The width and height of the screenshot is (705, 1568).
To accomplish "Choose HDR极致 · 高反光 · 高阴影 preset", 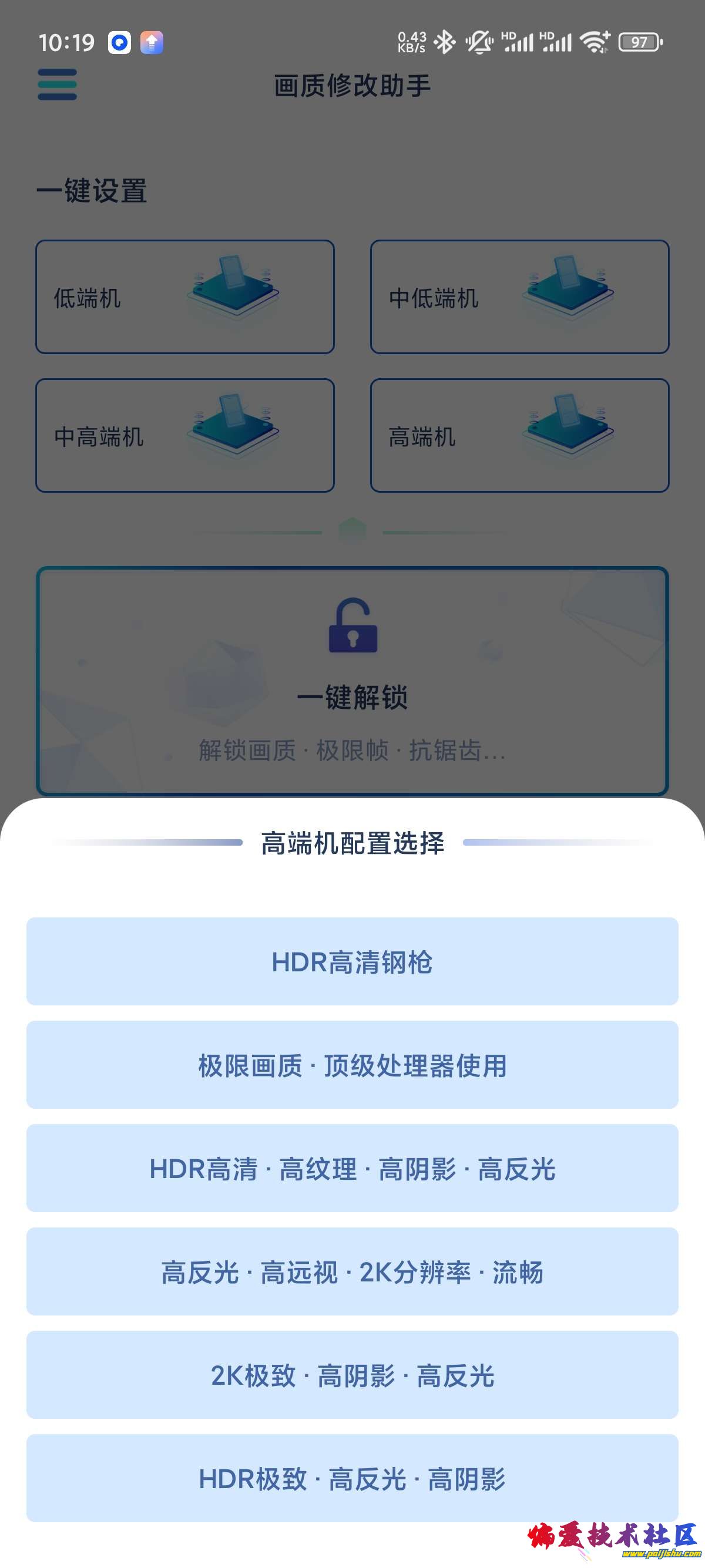I will 352,1479.
